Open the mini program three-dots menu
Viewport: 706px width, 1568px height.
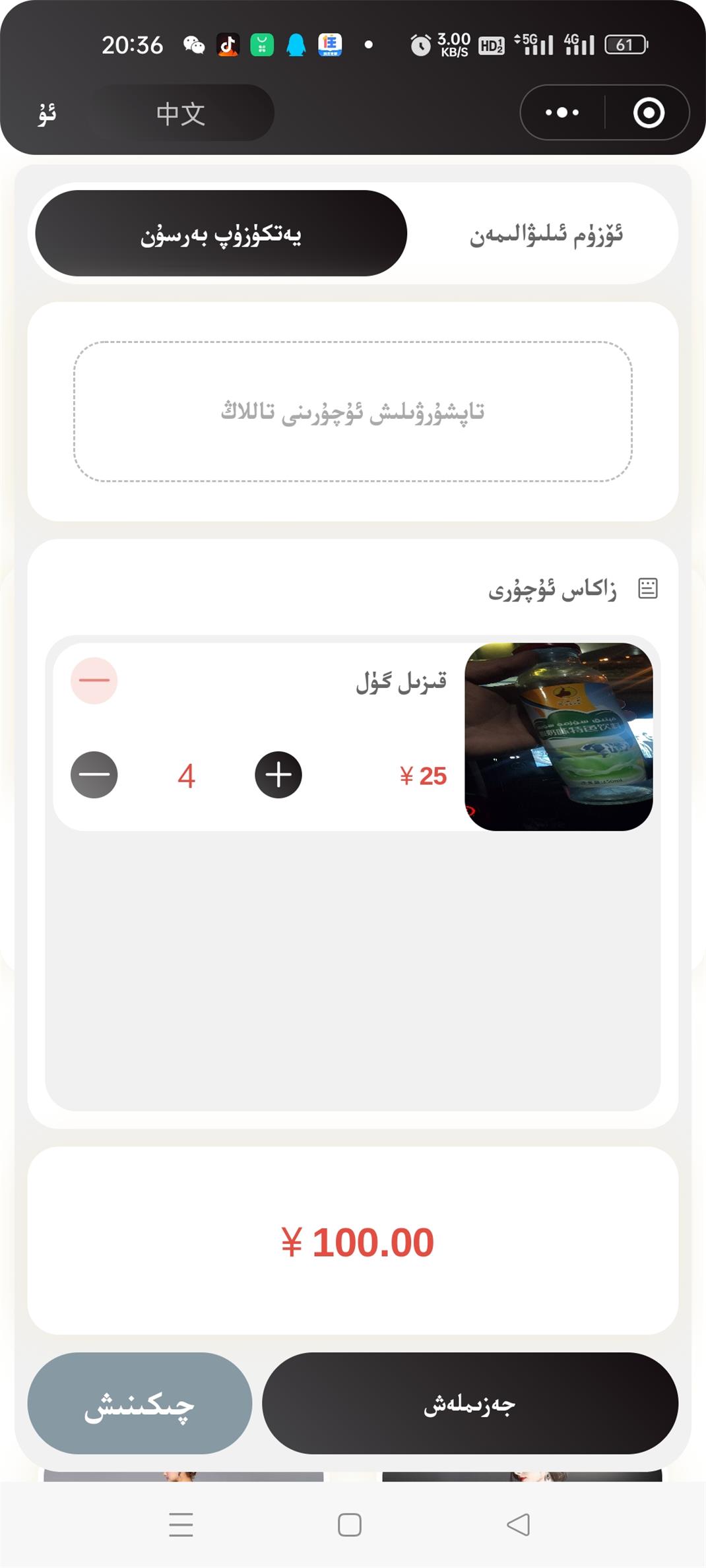tap(562, 113)
